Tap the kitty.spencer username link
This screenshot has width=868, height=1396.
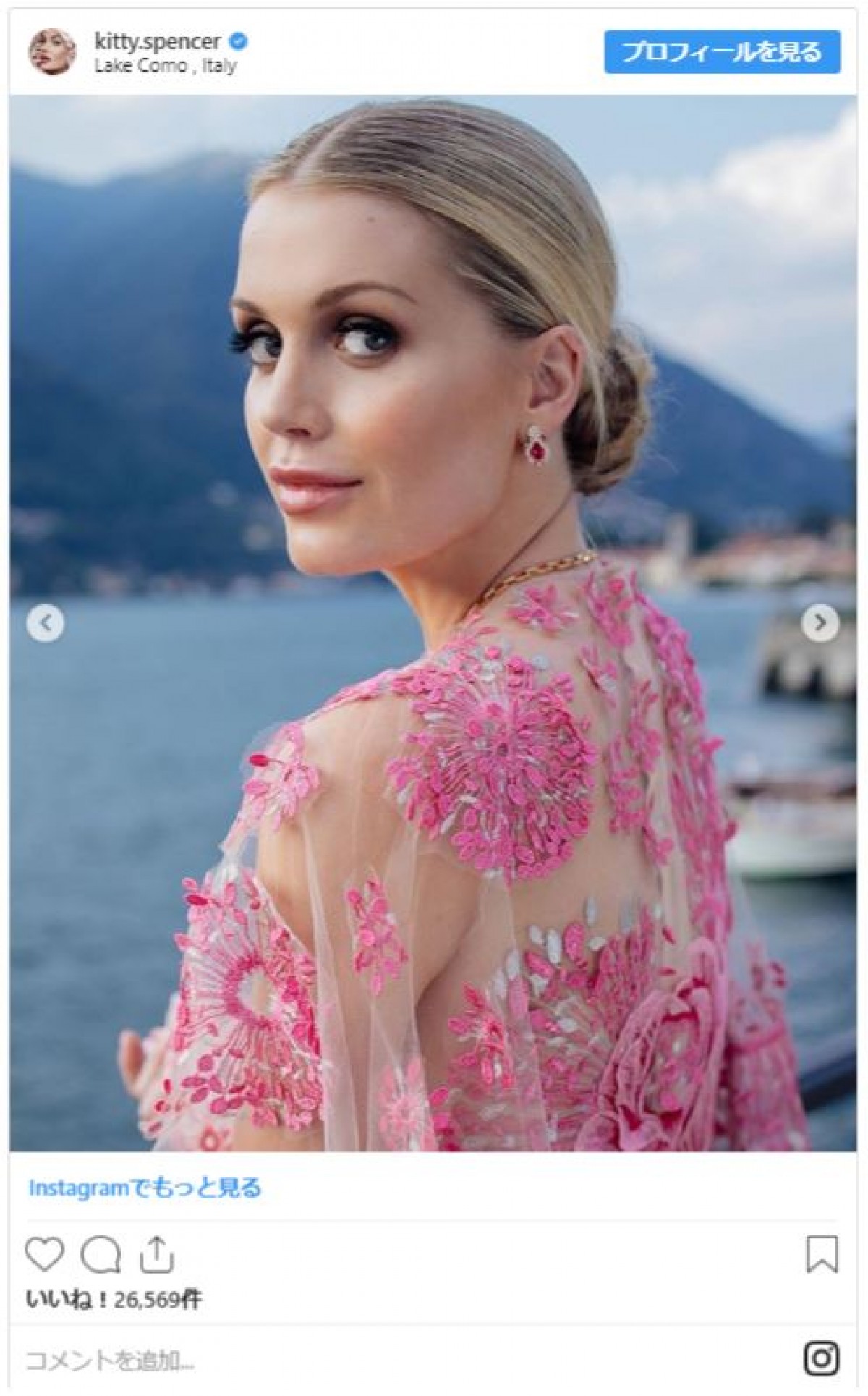[x=158, y=42]
